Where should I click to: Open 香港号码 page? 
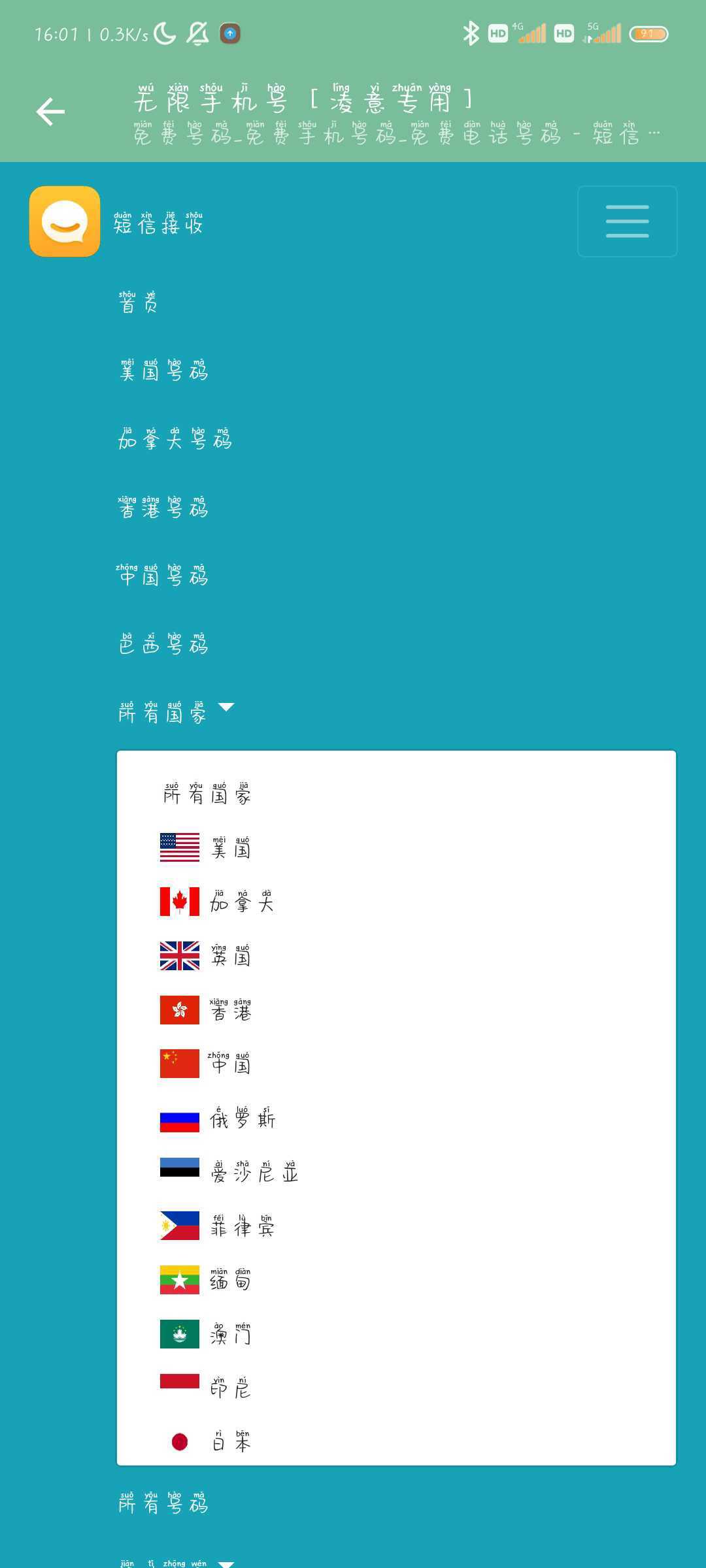tap(163, 507)
